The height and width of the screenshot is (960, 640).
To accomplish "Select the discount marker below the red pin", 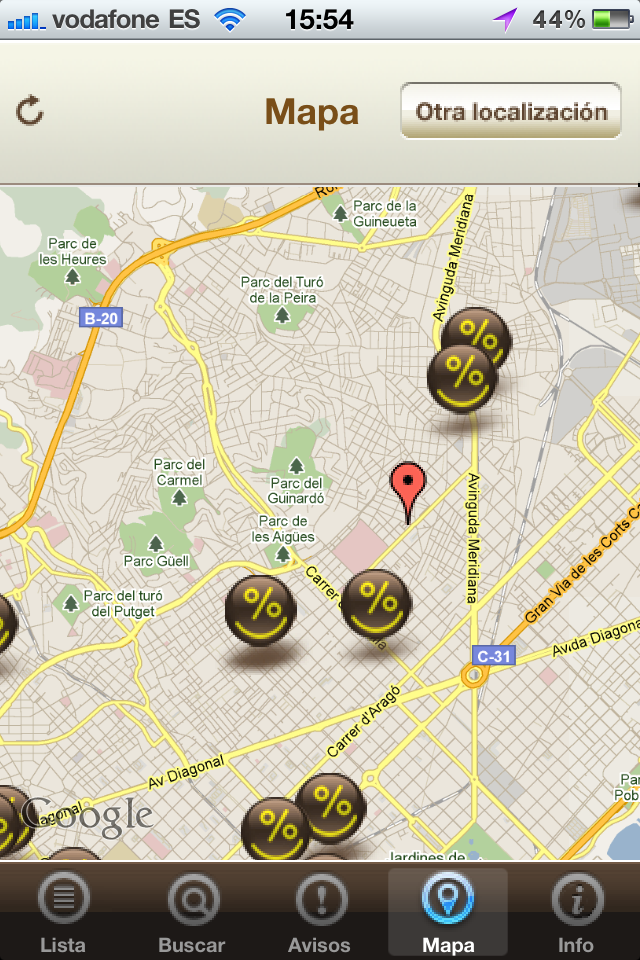I will (x=377, y=604).
